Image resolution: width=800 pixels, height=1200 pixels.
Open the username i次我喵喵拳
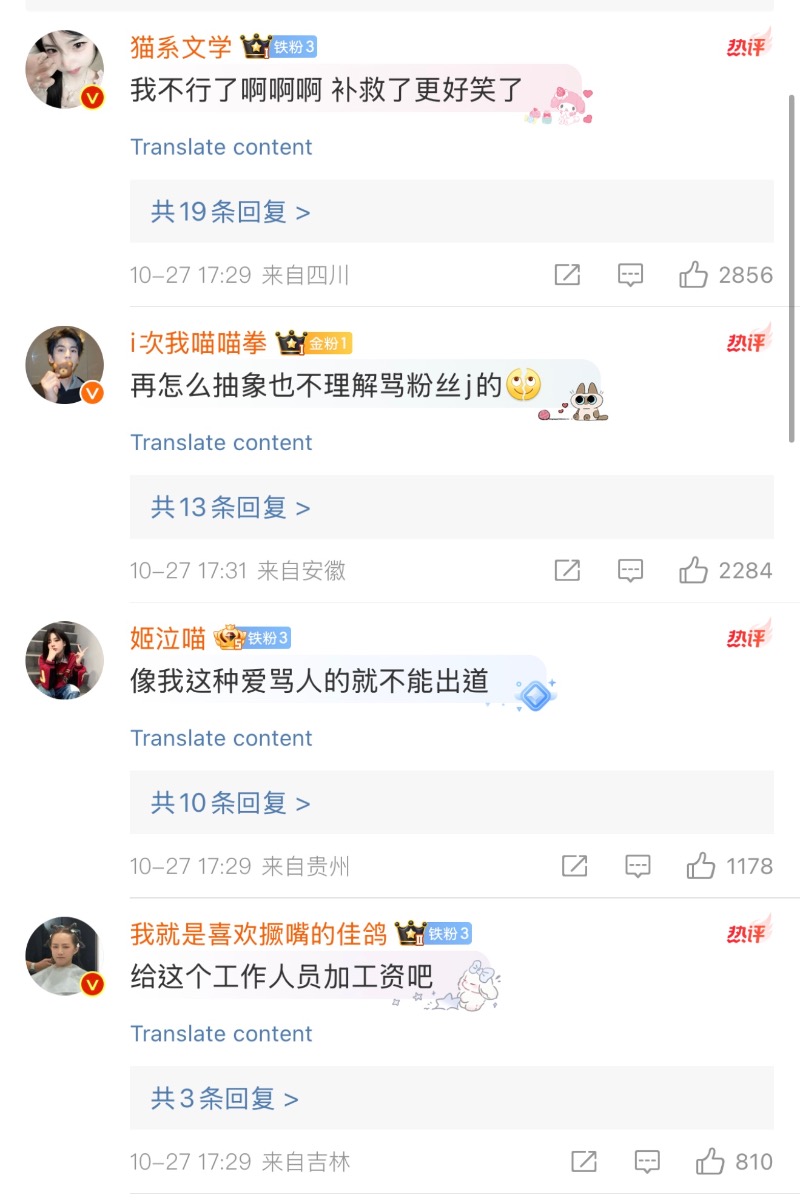pos(198,343)
